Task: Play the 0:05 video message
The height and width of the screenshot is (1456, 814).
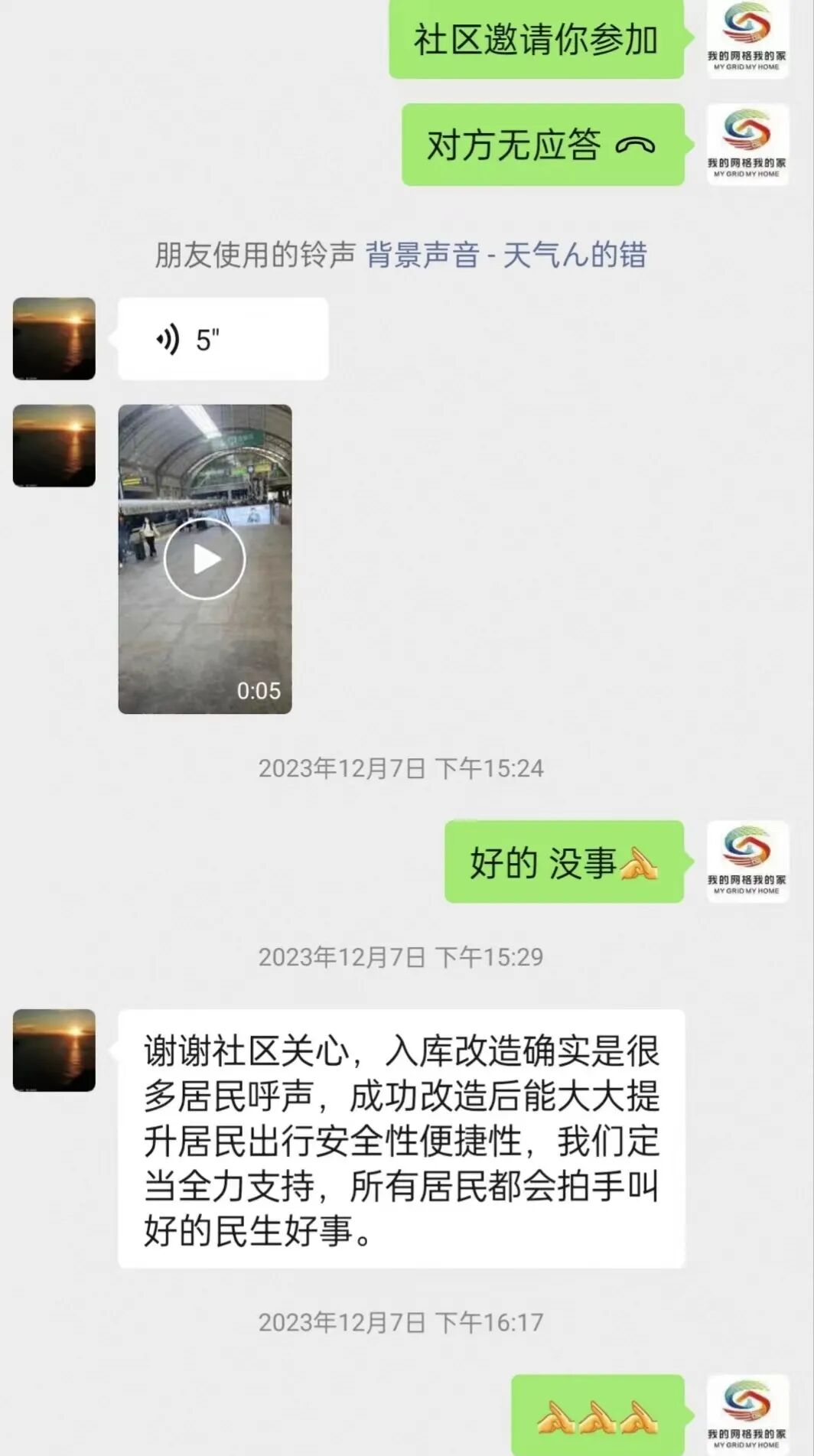Action: pyautogui.click(x=204, y=559)
